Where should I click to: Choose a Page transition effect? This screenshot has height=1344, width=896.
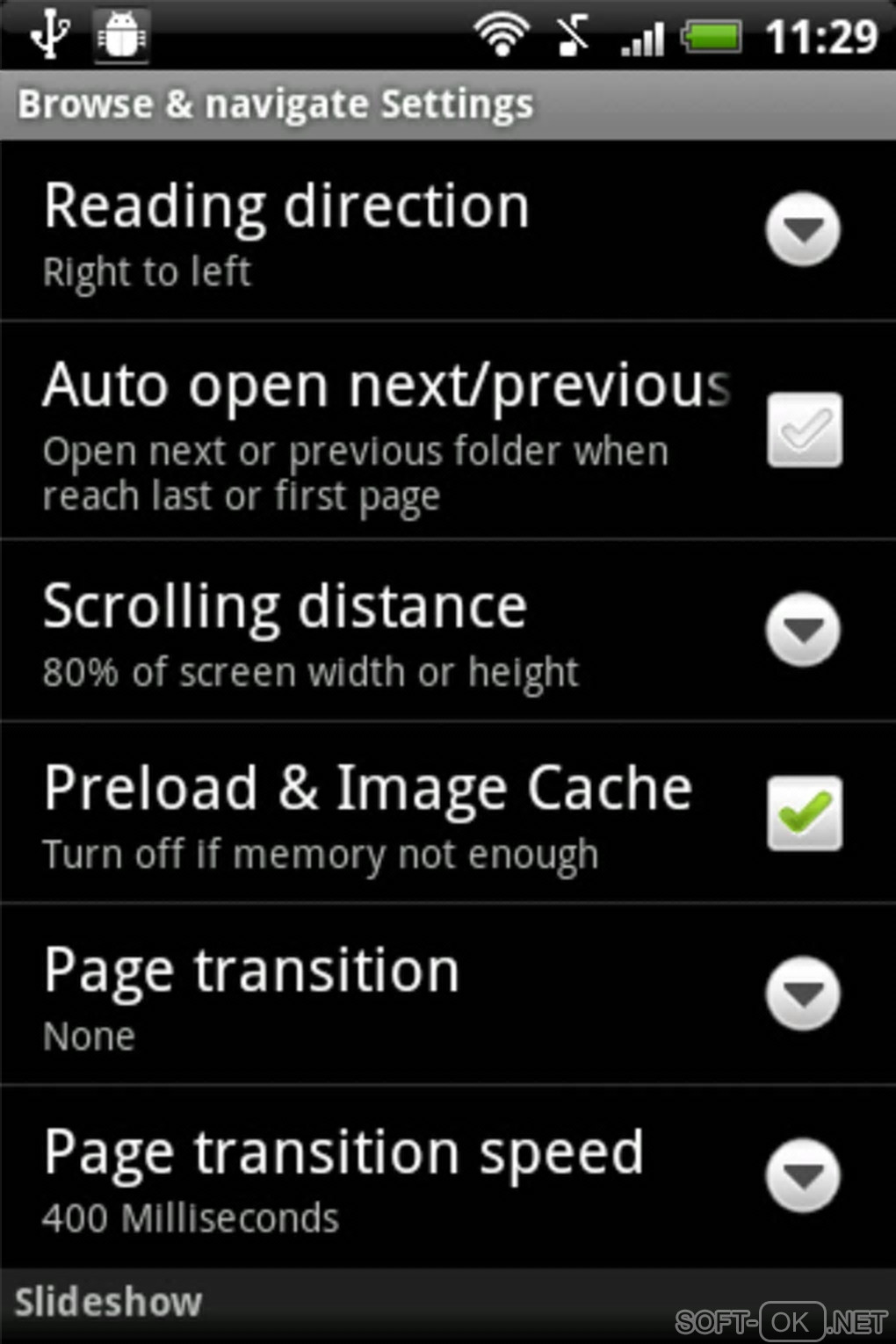coord(802,994)
